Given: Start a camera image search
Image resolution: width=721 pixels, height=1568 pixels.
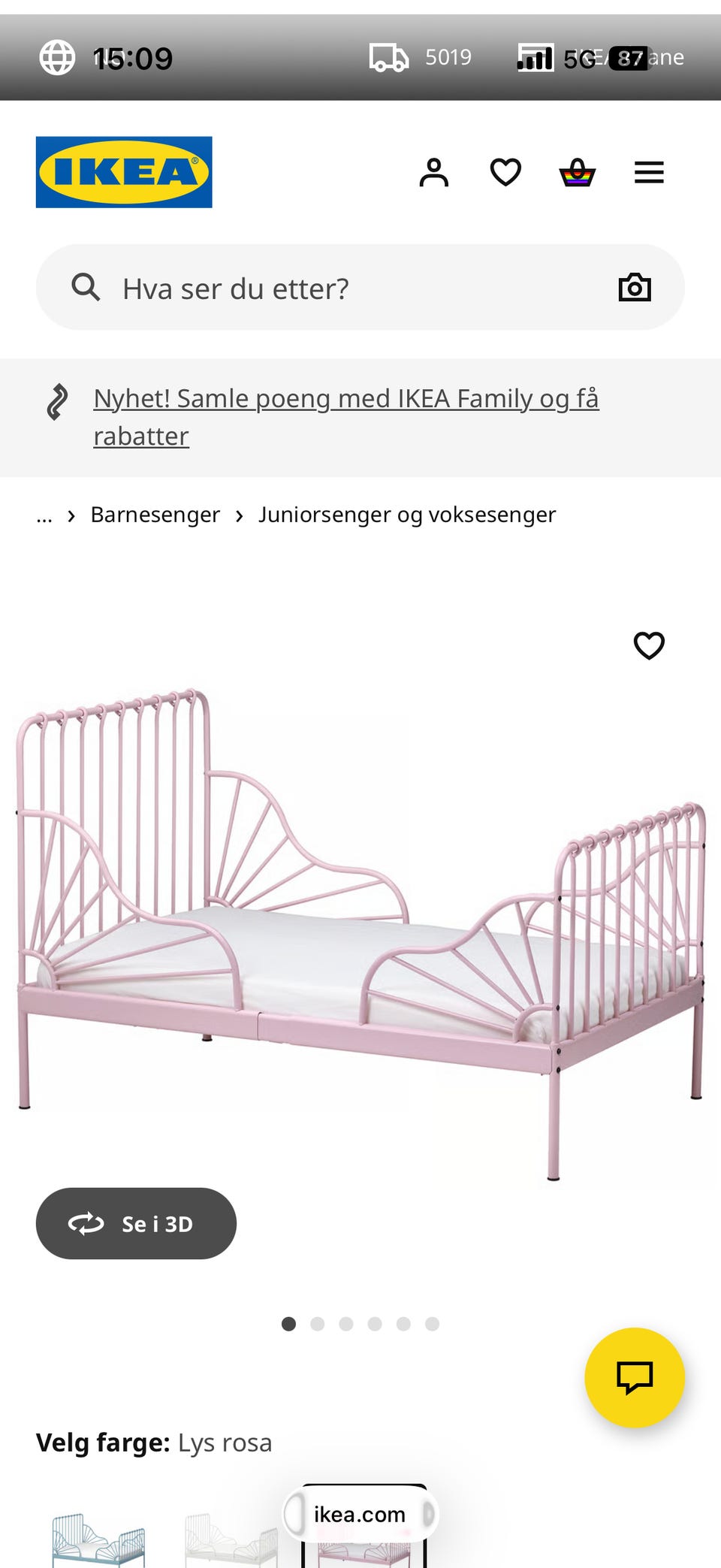Looking at the screenshot, I should pyautogui.click(x=635, y=286).
